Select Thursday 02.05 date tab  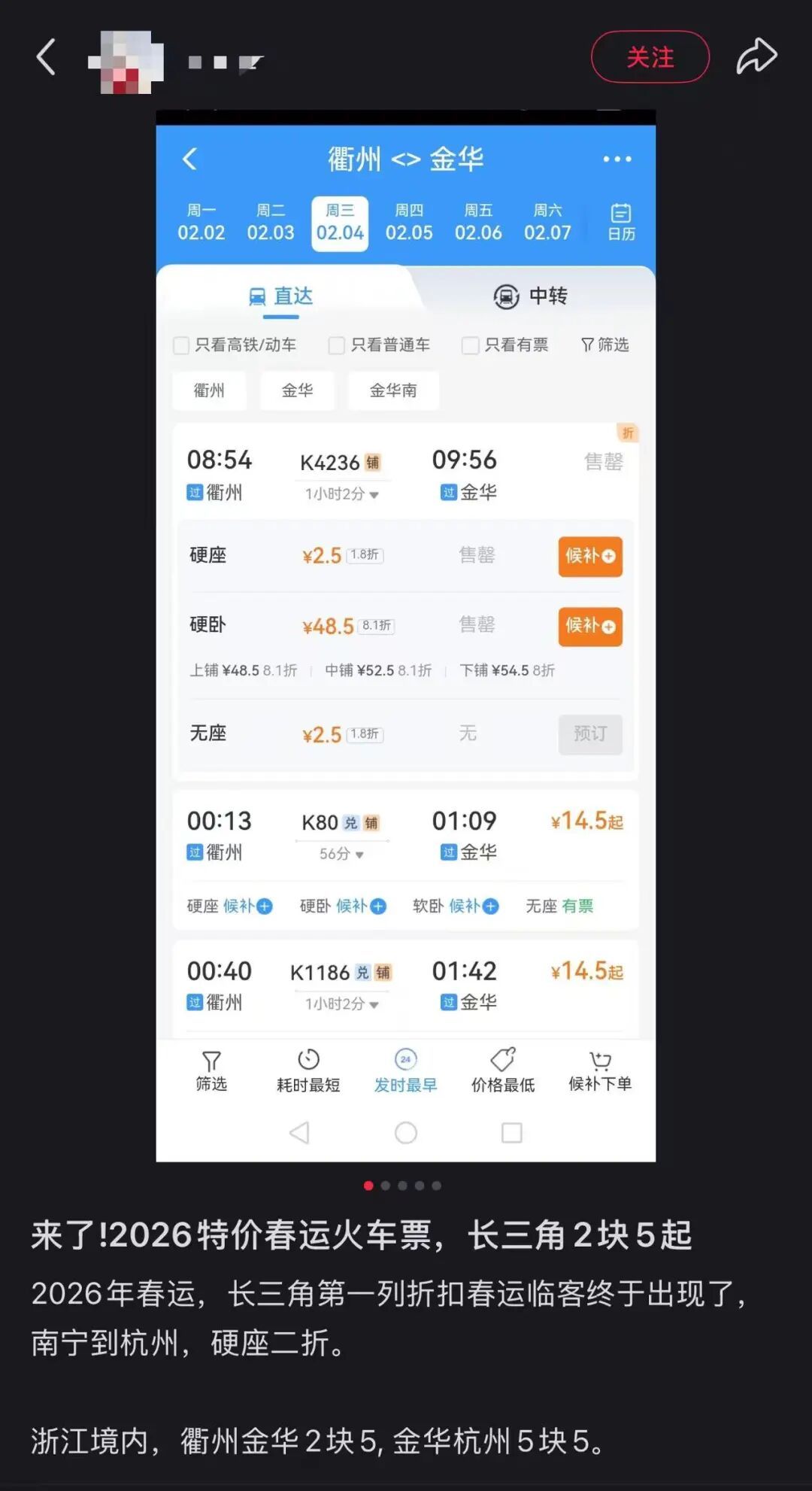pos(408,222)
